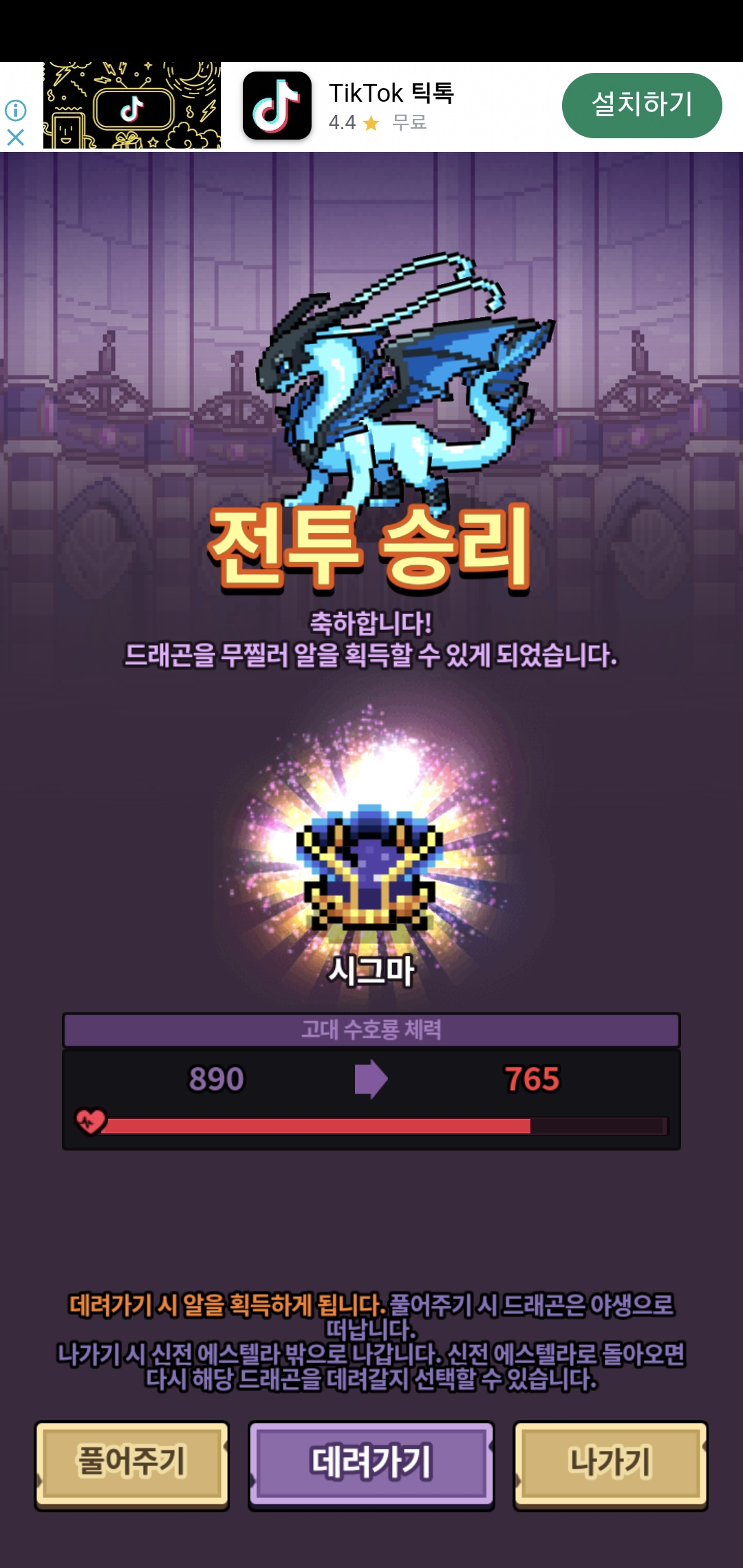743x1568 pixels.
Task: Select 데려가기 to take the egg
Action: click(x=371, y=1465)
